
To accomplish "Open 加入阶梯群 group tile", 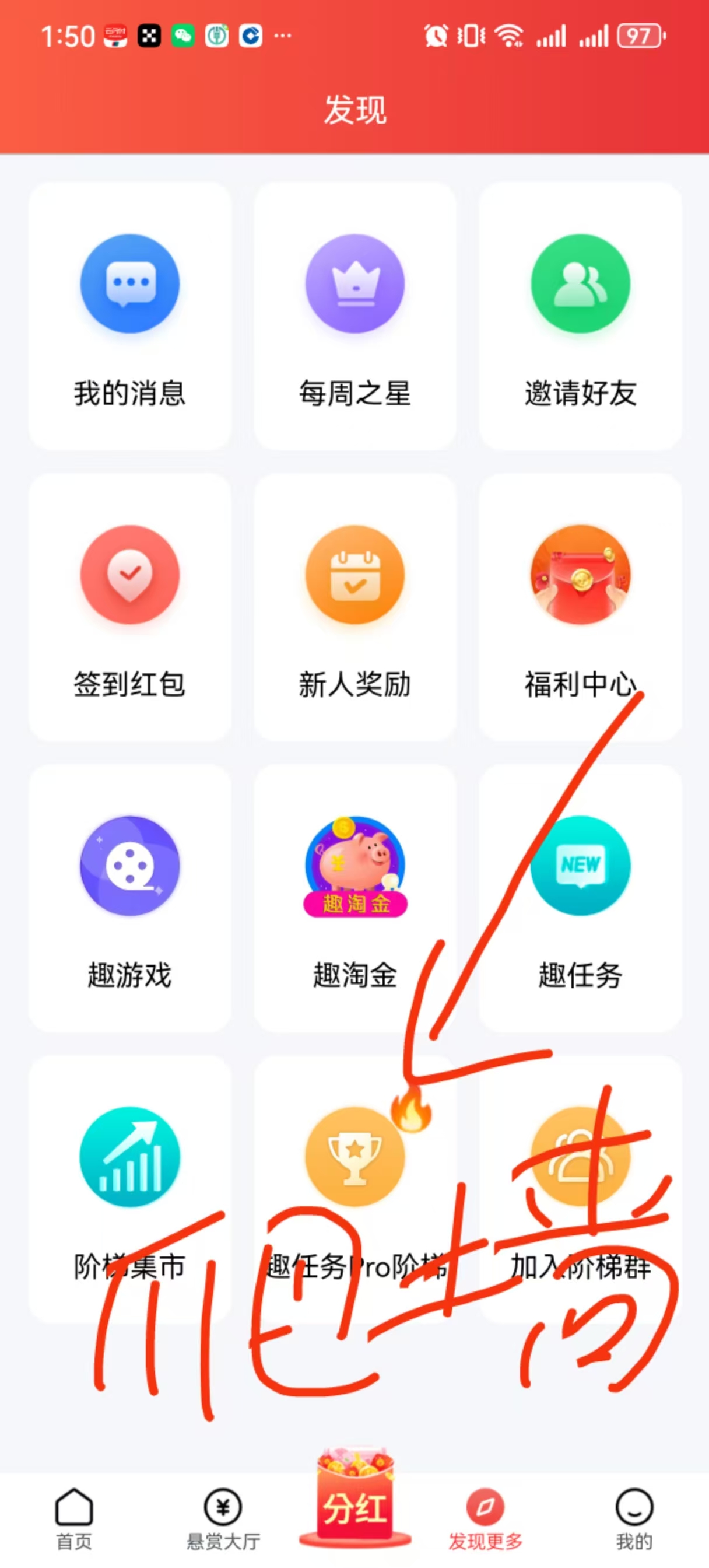I will [x=580, y=1188].
